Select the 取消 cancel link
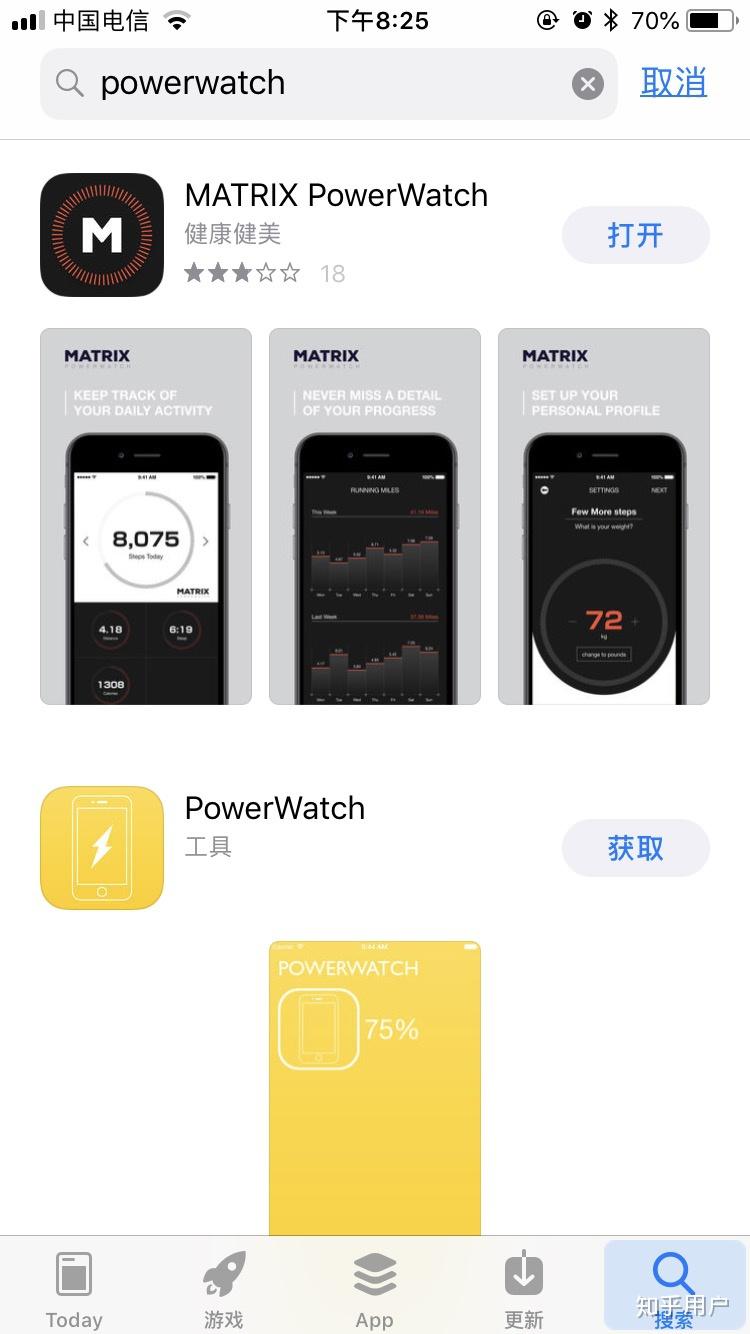 (673, 84)
